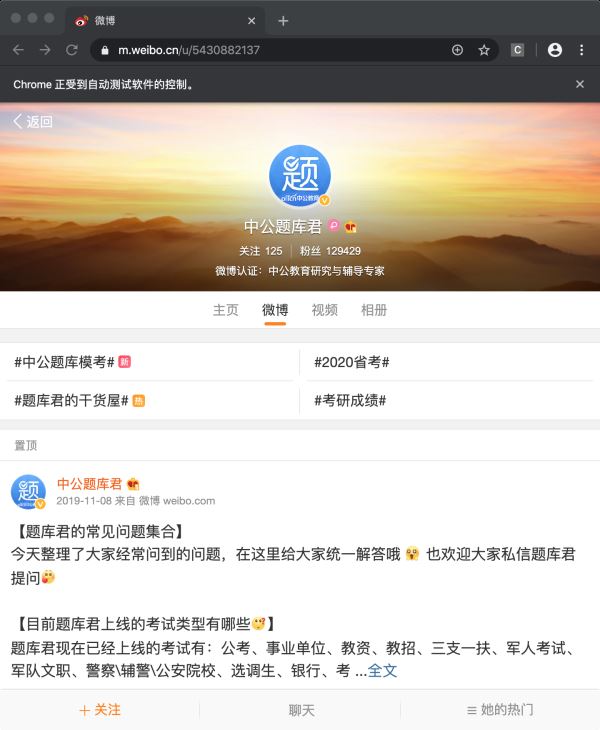Follow the account with 关注
Screen dimensions: 600x730
pyautogui.click(x=100, y=710)
